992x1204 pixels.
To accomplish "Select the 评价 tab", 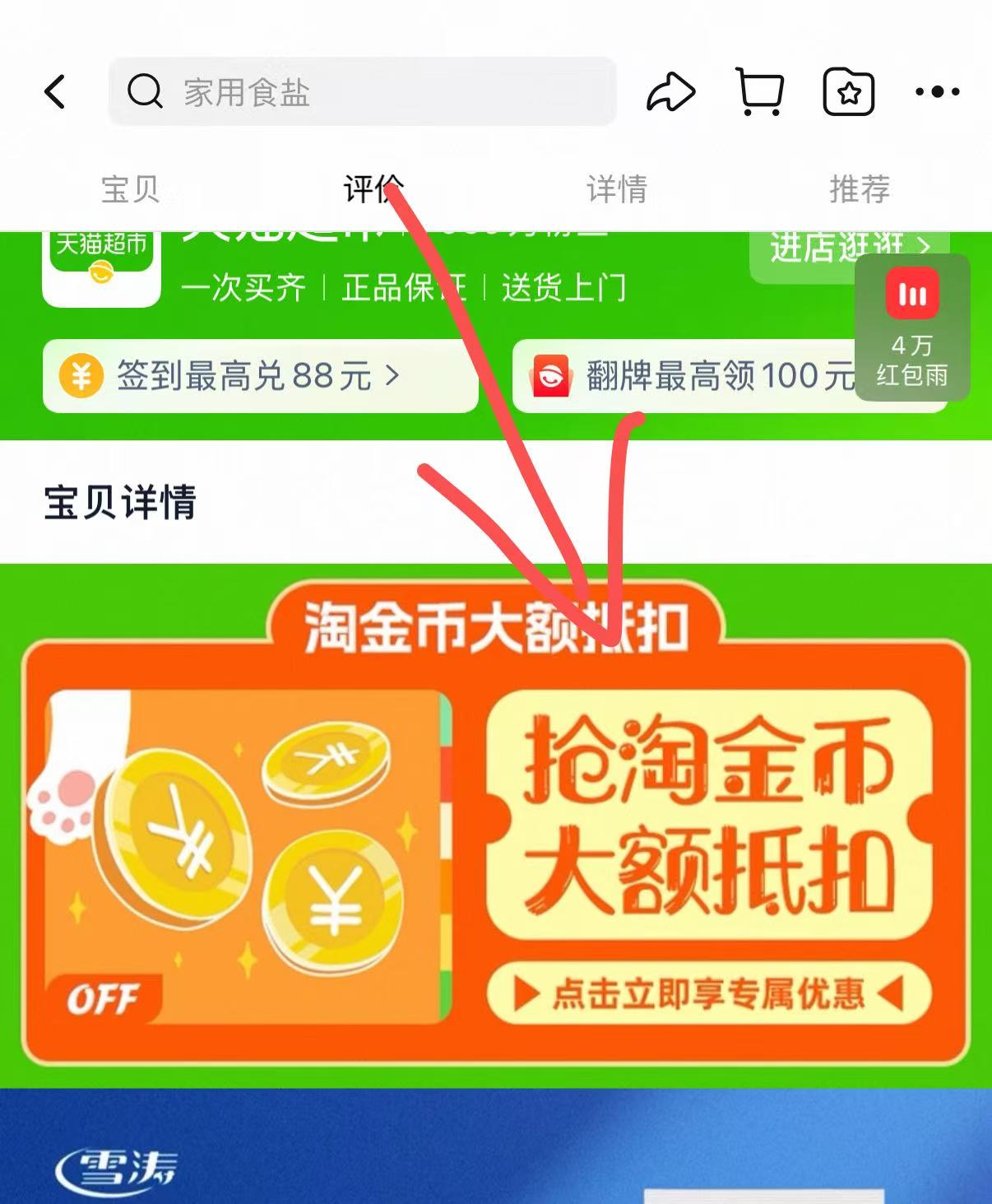I will tap(371, 188).
